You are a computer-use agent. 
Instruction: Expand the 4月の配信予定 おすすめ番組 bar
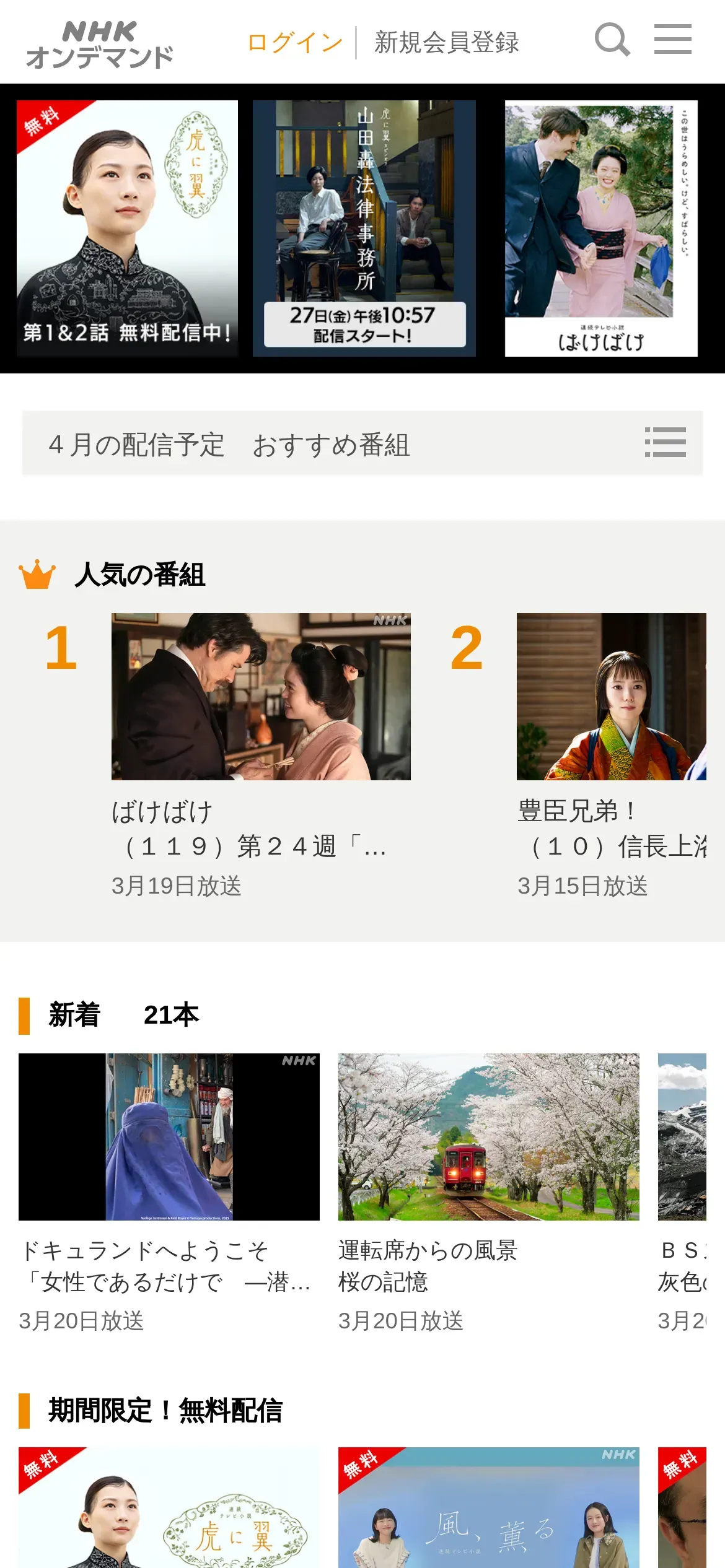pos(362,443)
